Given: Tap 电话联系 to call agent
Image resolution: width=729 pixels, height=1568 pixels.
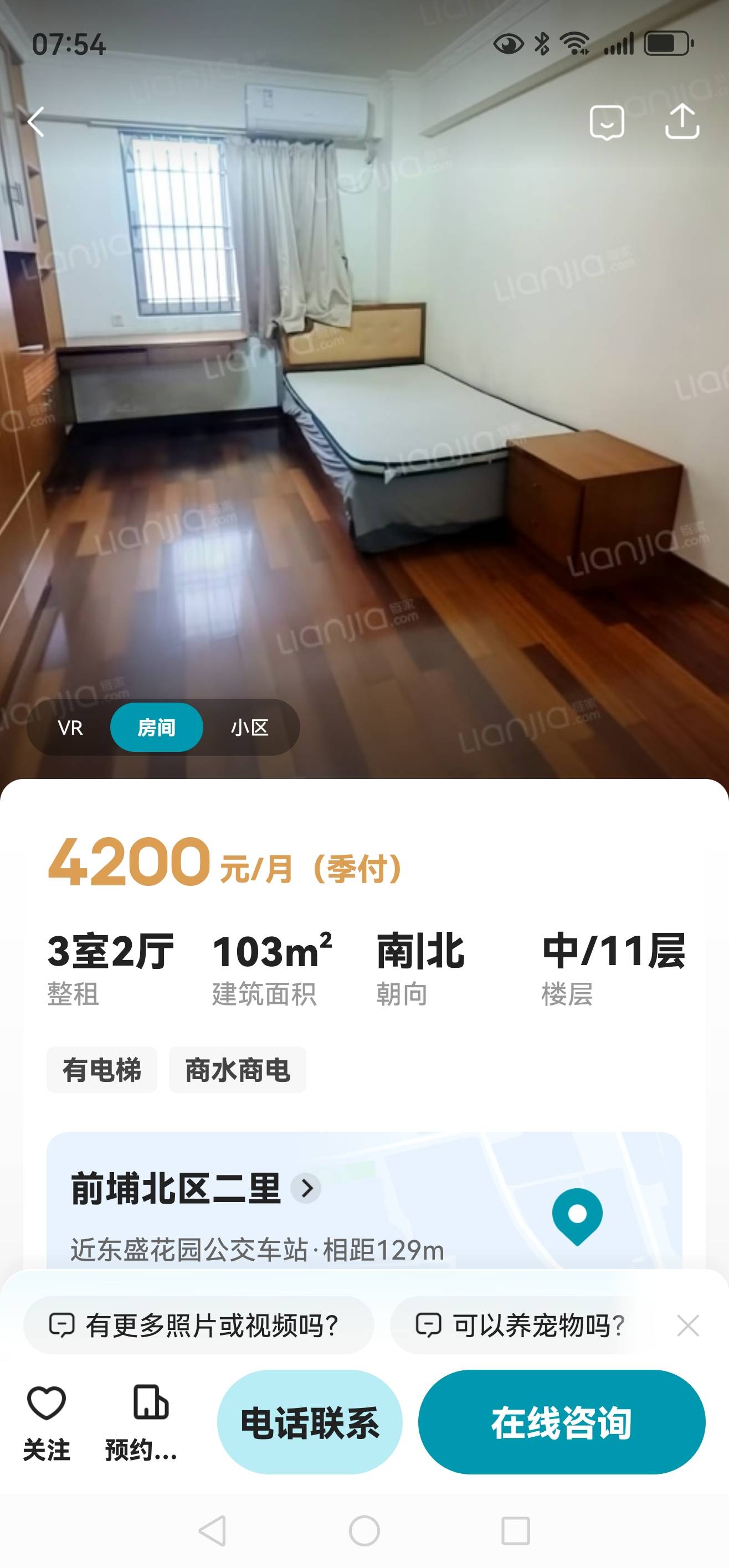Looking at the screenshot, I should (310, 1422).
